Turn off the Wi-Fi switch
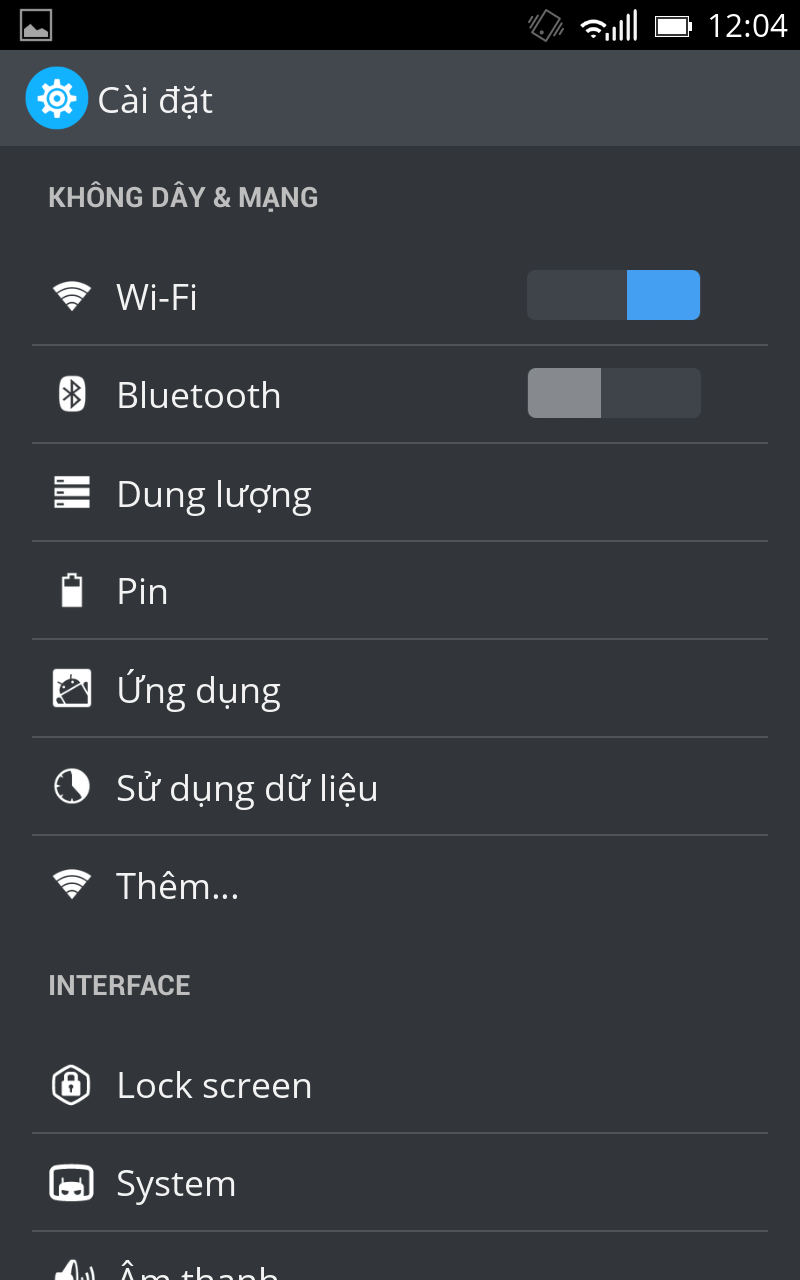Screen dimensions: 800x1280 pyautogui.click(x=613, y=295)
